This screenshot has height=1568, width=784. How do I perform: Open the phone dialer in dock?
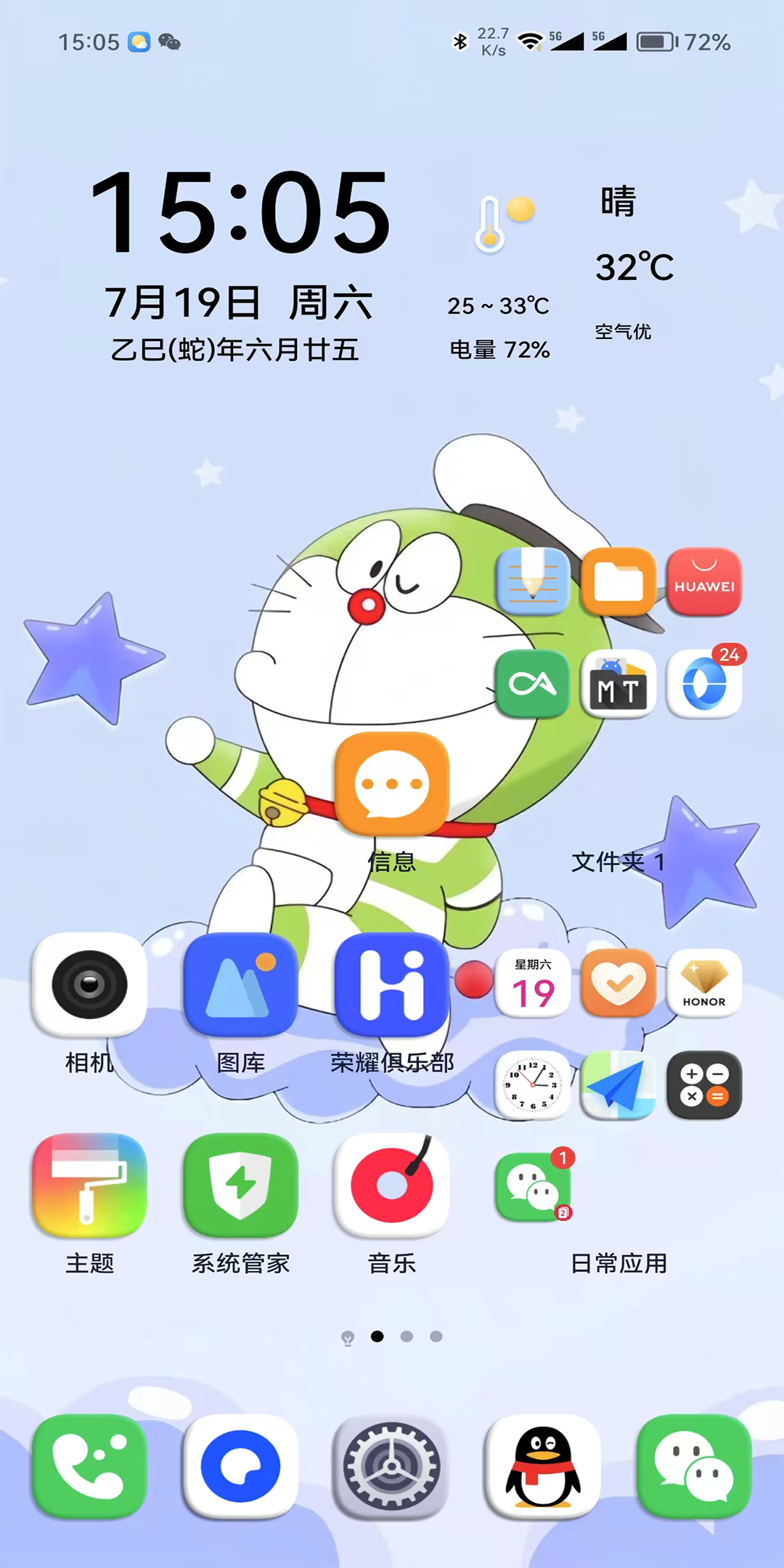coord(89,1466)
